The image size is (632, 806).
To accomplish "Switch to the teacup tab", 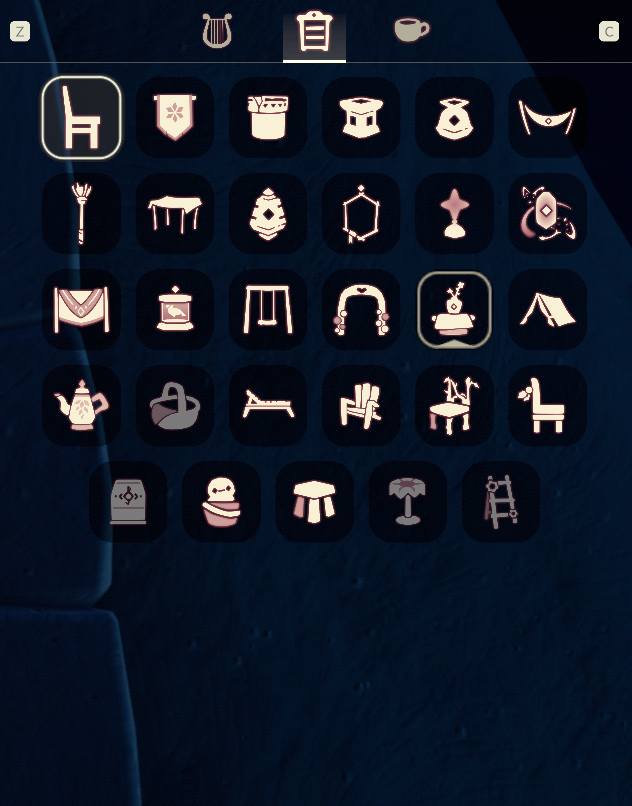I will 410,30.
